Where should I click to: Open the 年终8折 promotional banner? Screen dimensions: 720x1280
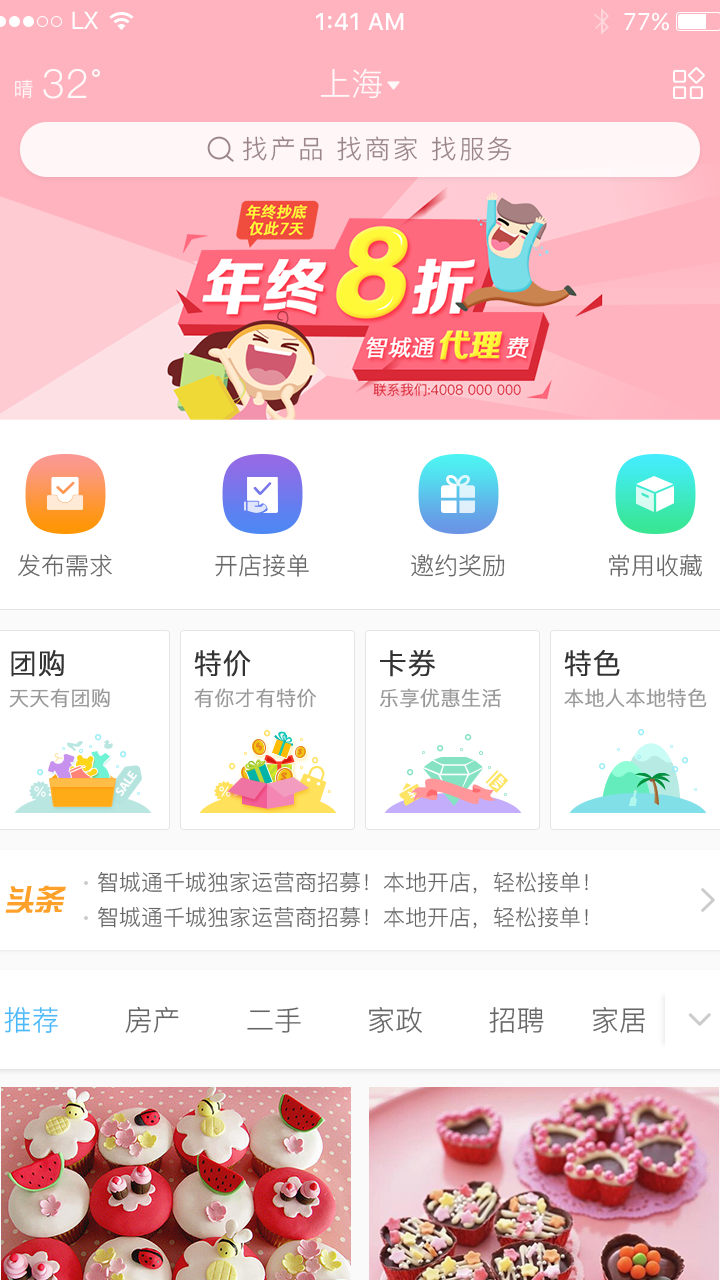(360, 300)
